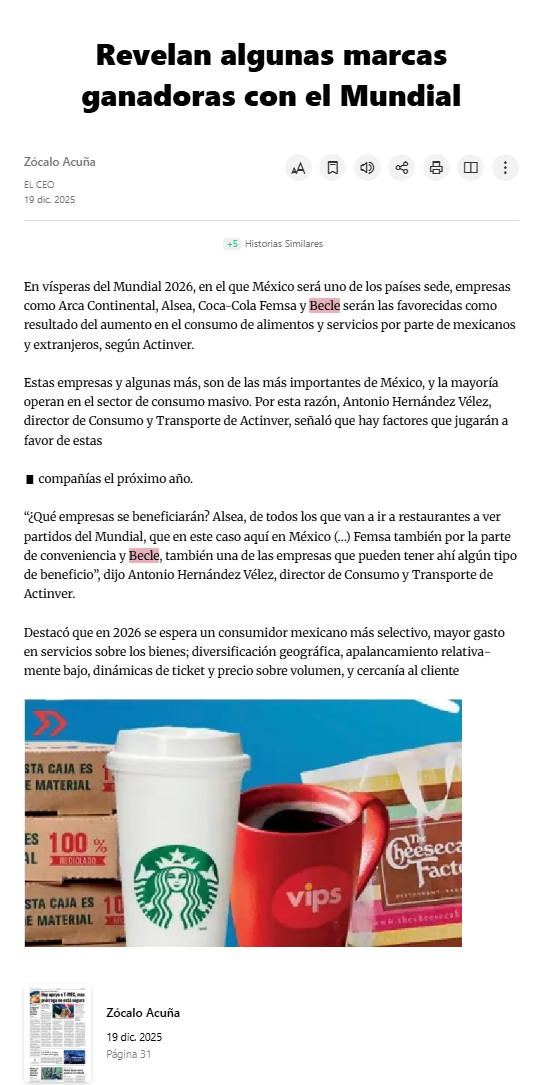Open the three-dot overflow menu
547x1085 pixels.
pyautogui.click(x=506, y=167)
